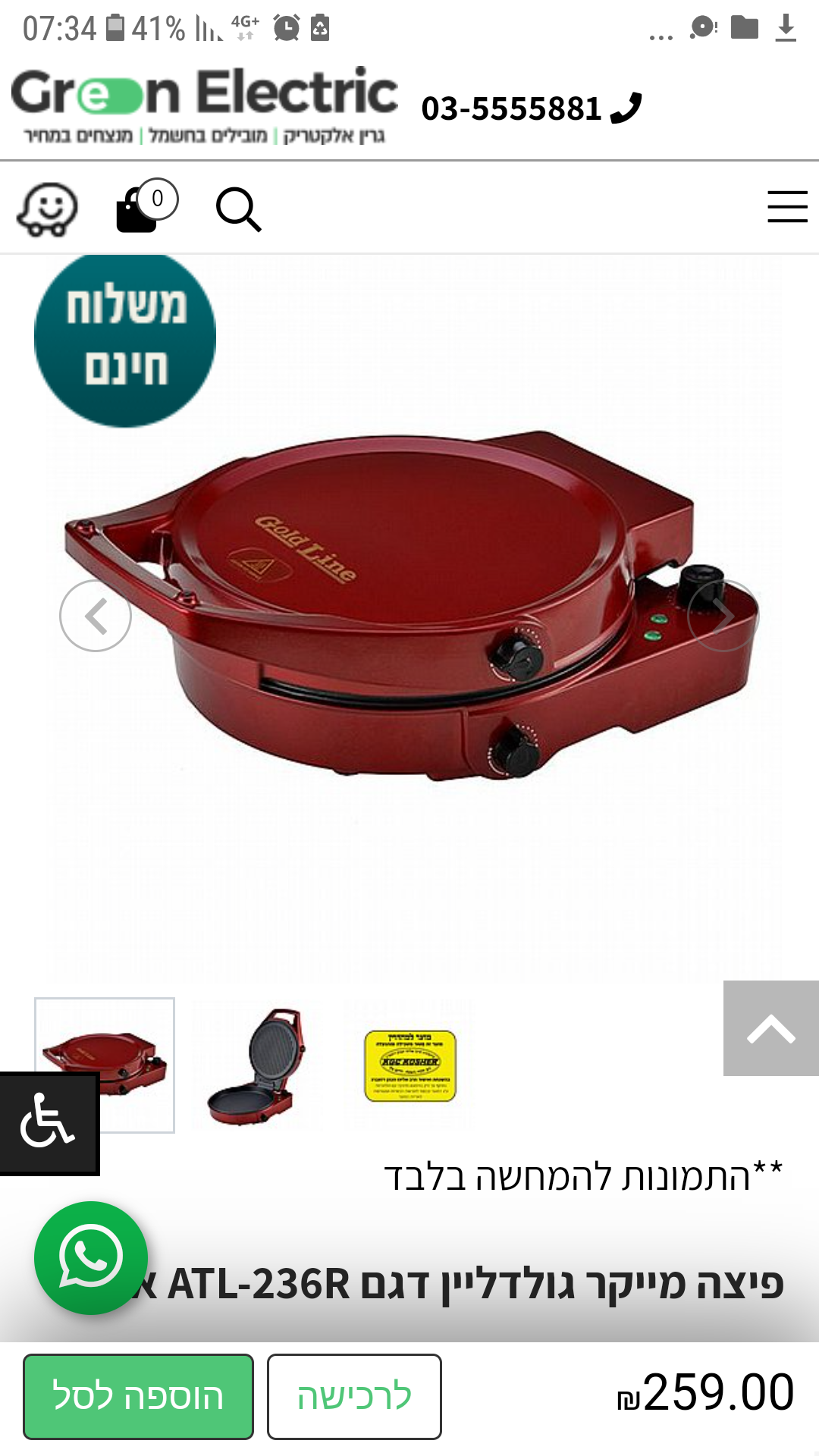Viewport: 819px width, 1456px height.
Task: Tap the green הוספה לסל button
Action: 138,1397
